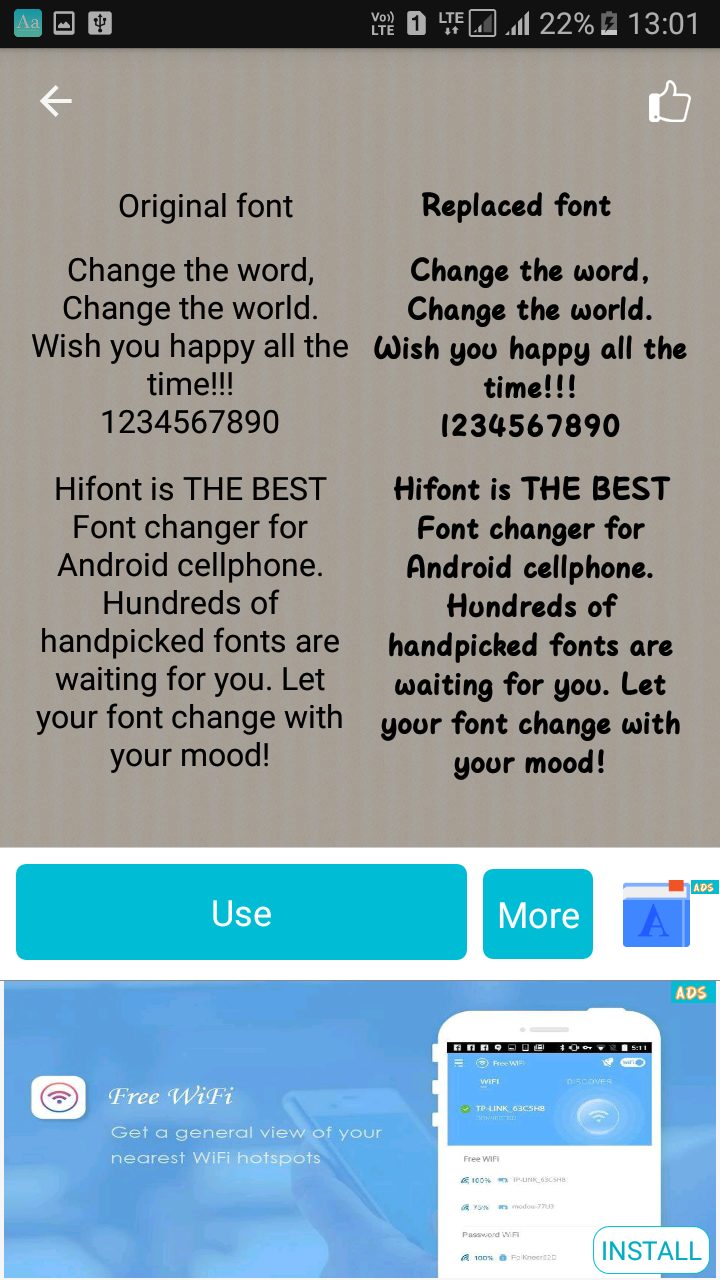Tap the More button

click(538, 914)
